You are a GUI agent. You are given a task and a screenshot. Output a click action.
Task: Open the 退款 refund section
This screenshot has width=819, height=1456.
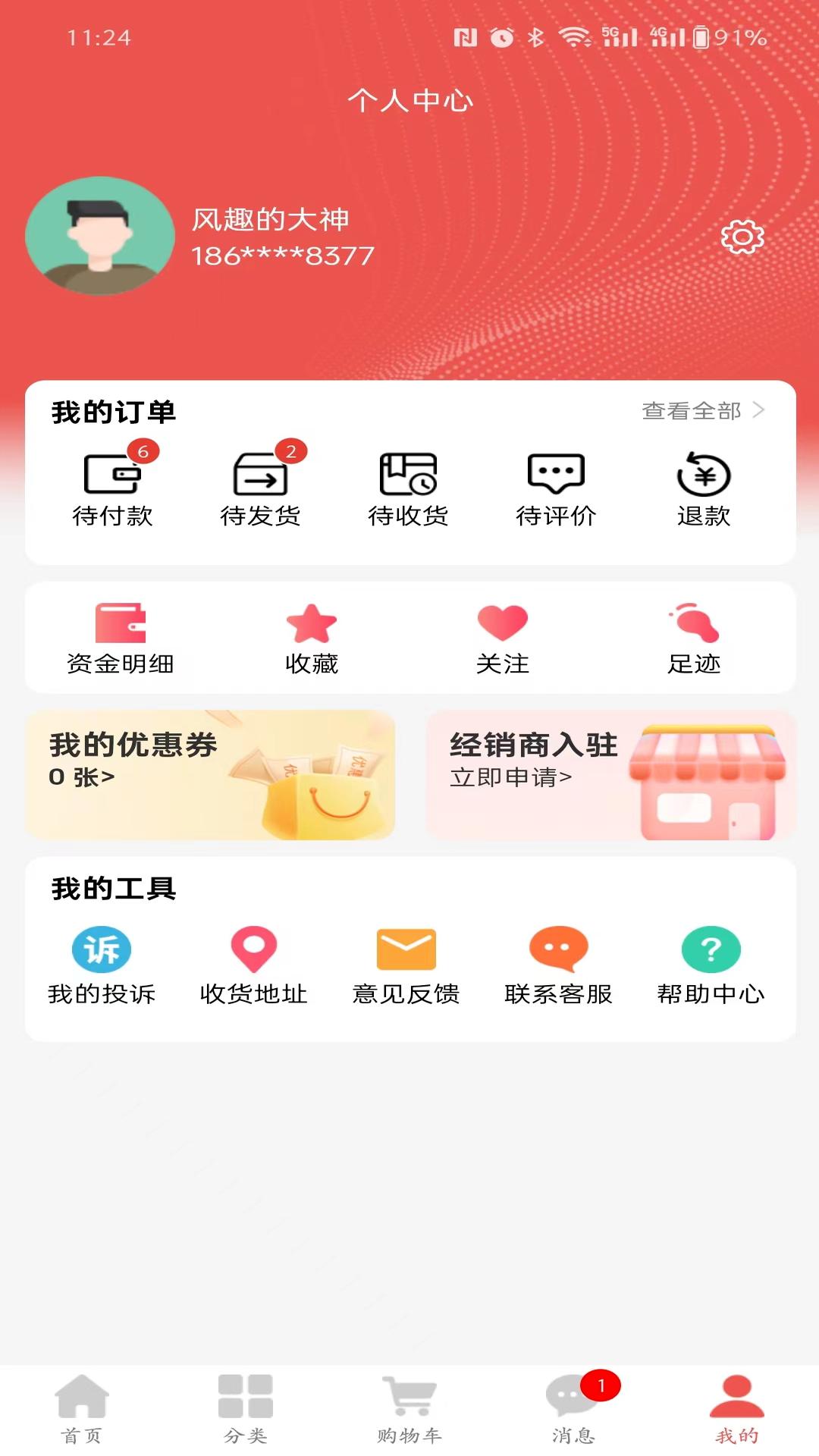coord(703,485)
